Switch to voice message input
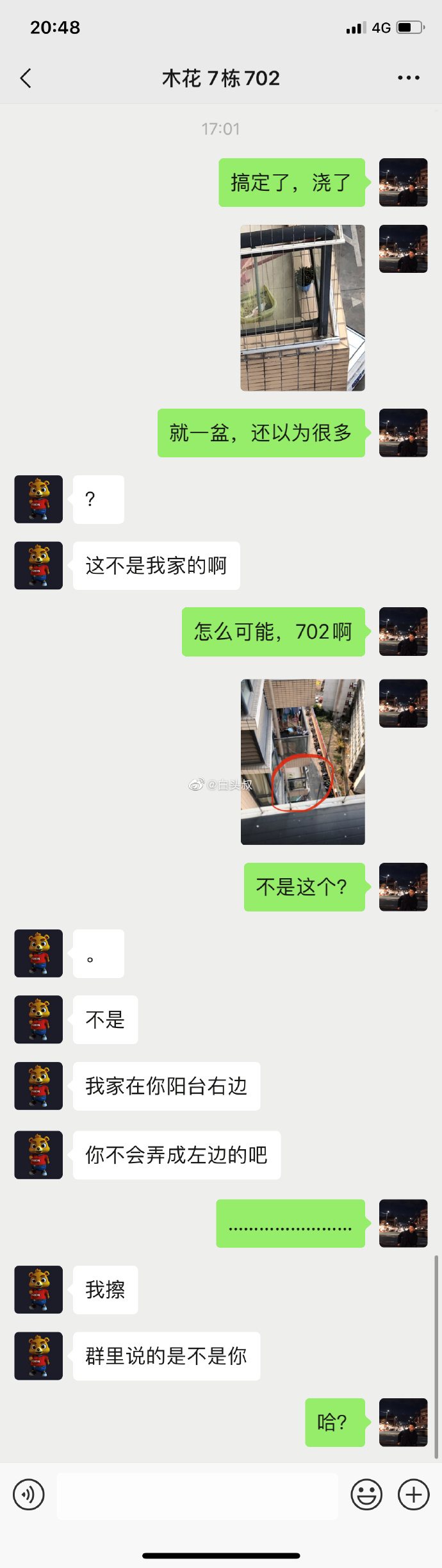This screenshot has height=1568, width=442. 29,1495
